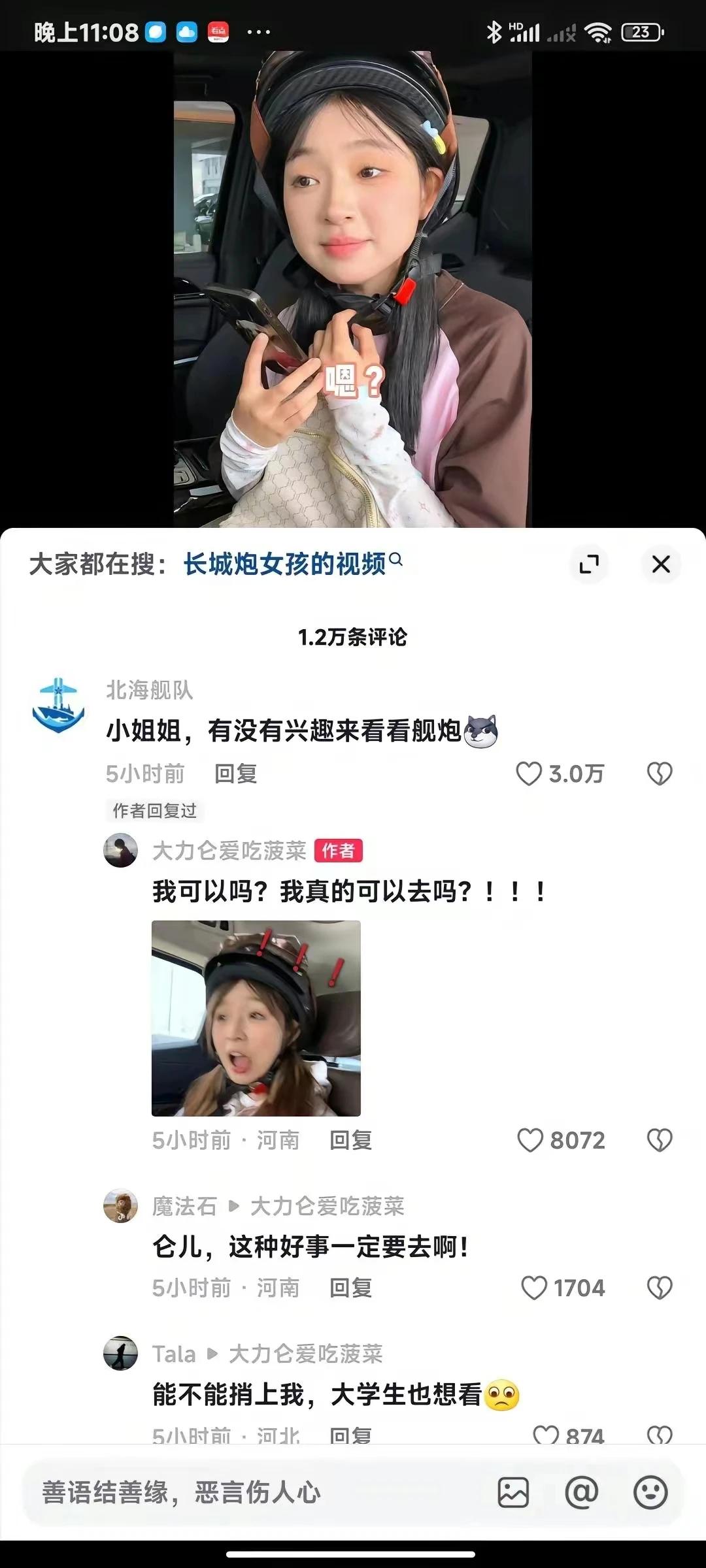
Task: Attach an image to your comment
Action: pyautogui.click(x=513, y=1493)
